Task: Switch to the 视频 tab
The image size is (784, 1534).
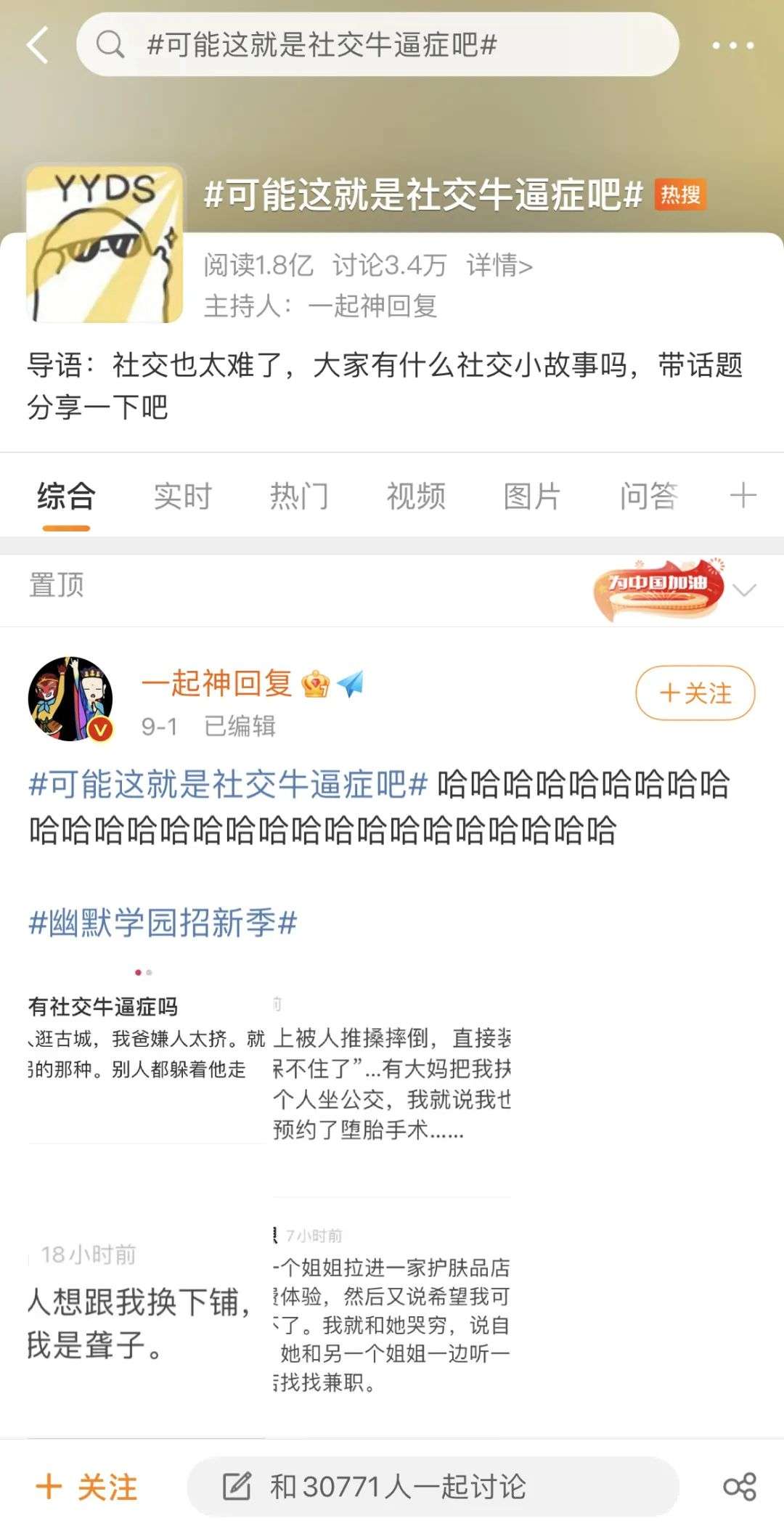Action: click(x=416, y=497)
